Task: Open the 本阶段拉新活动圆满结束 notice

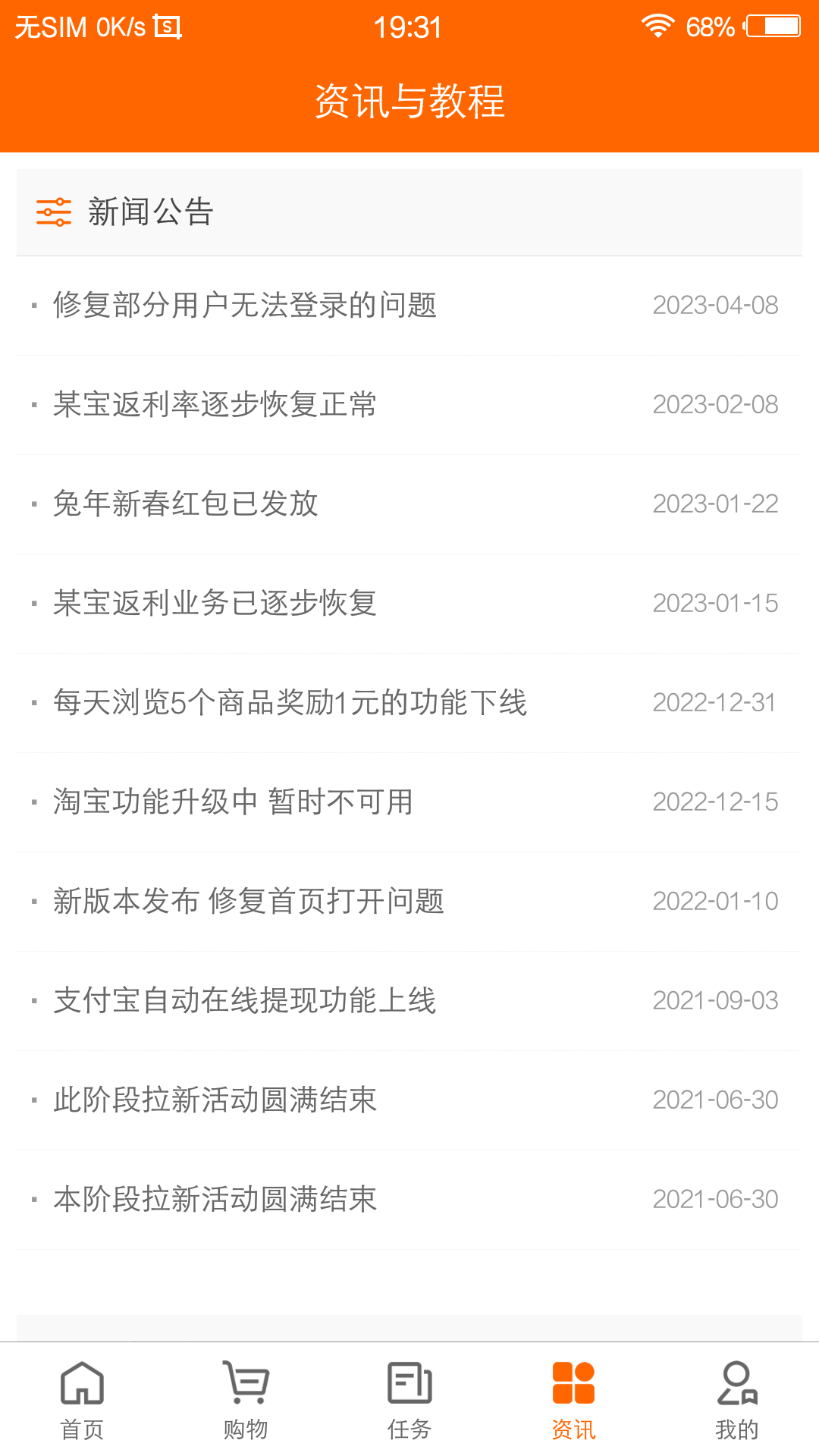Action: 215,1200
